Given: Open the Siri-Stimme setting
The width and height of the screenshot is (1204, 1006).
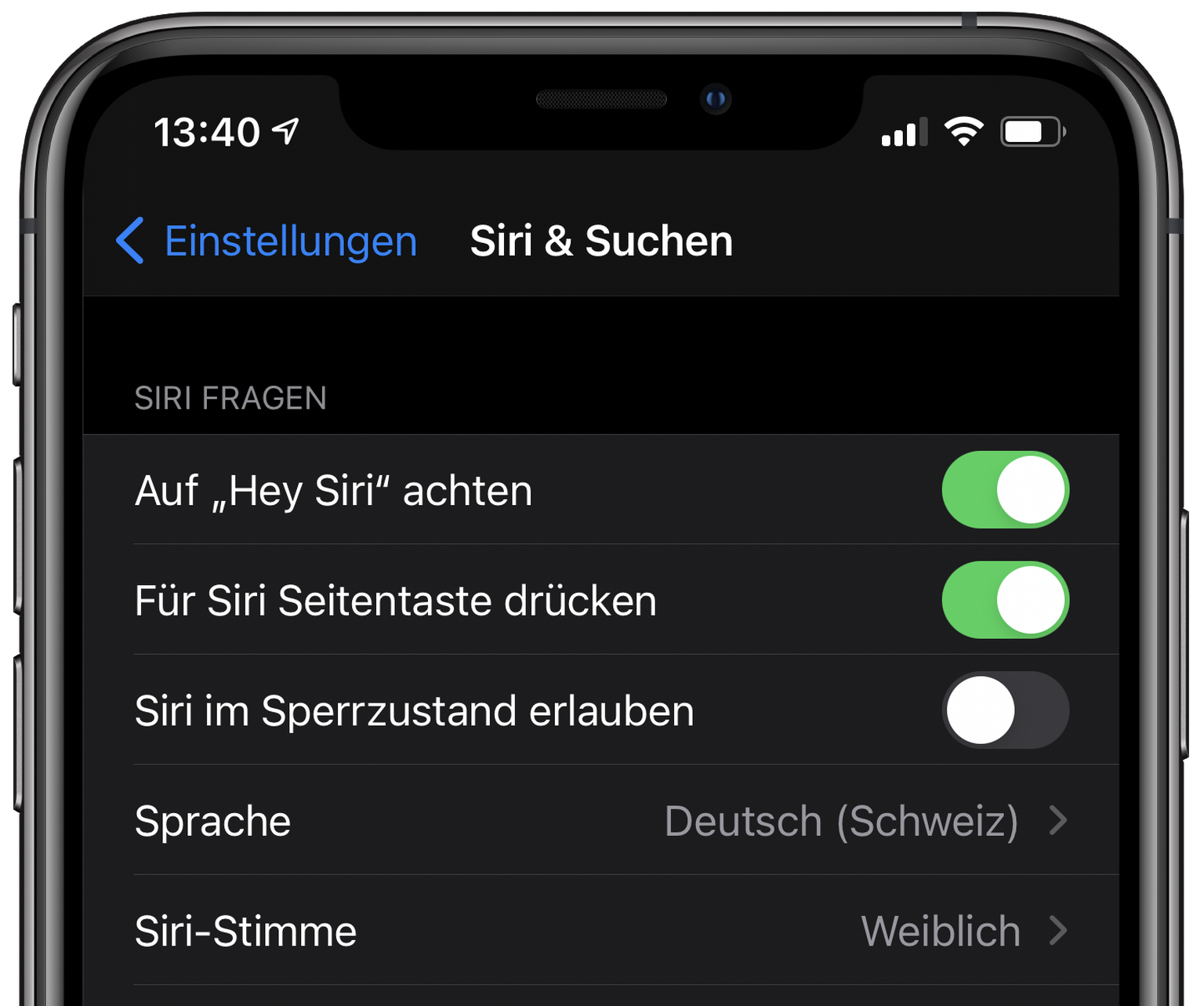Looking at the screenshot, I should pos(601,931).
